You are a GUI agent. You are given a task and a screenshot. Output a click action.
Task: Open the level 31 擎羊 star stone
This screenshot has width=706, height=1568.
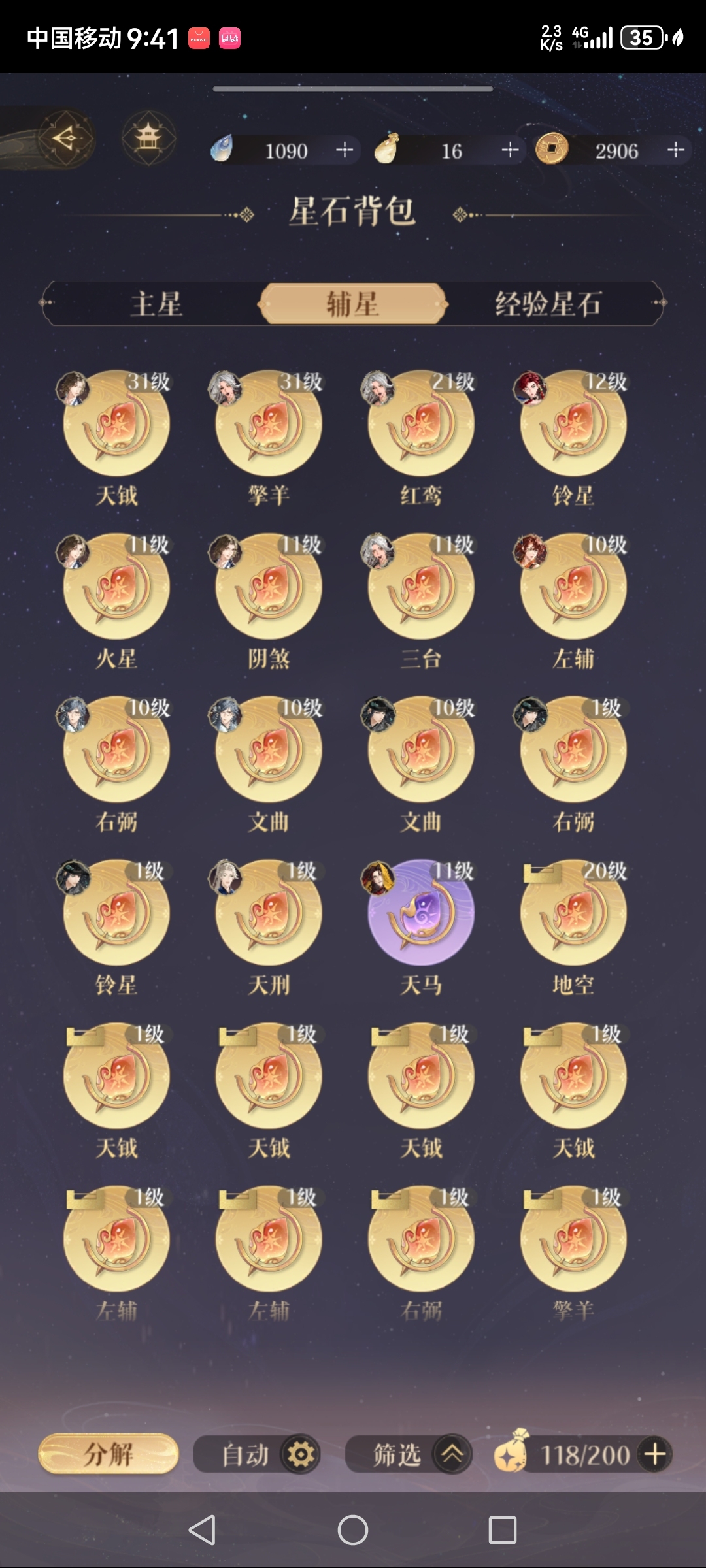(x=269, y=425)
